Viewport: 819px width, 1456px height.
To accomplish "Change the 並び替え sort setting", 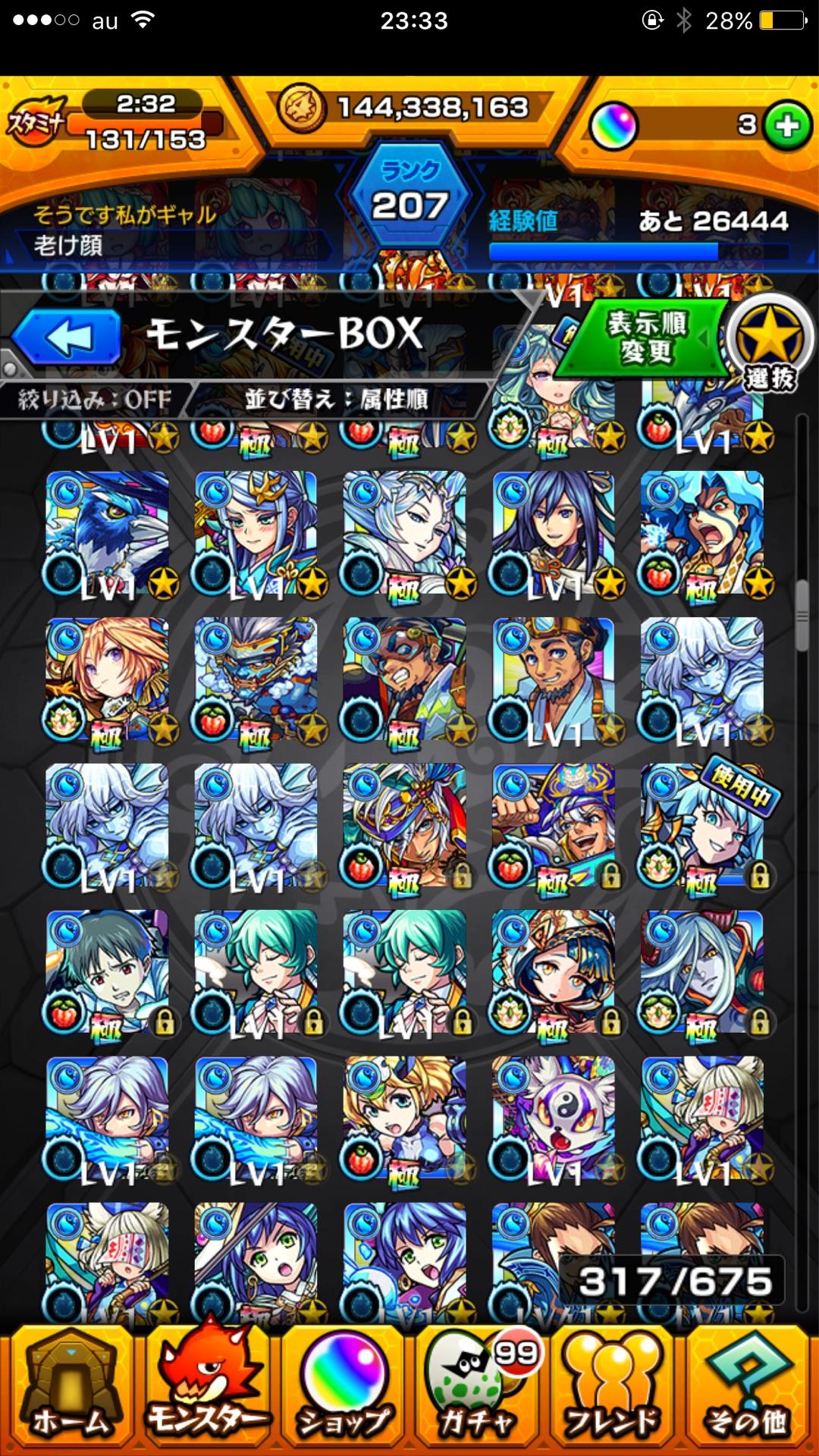I will pos(337,399).
